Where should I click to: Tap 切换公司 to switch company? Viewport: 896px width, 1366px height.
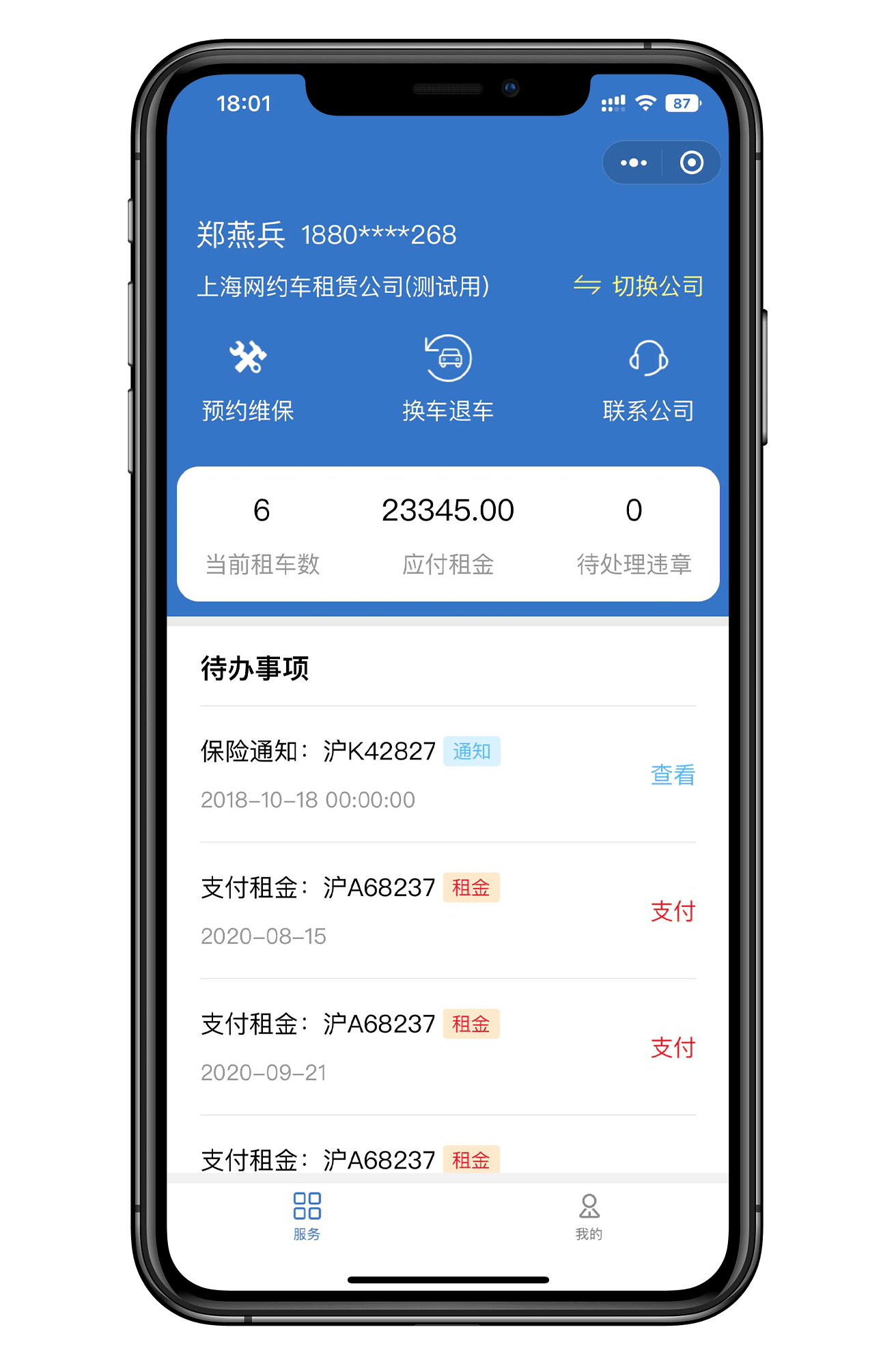tap(640, 286)
